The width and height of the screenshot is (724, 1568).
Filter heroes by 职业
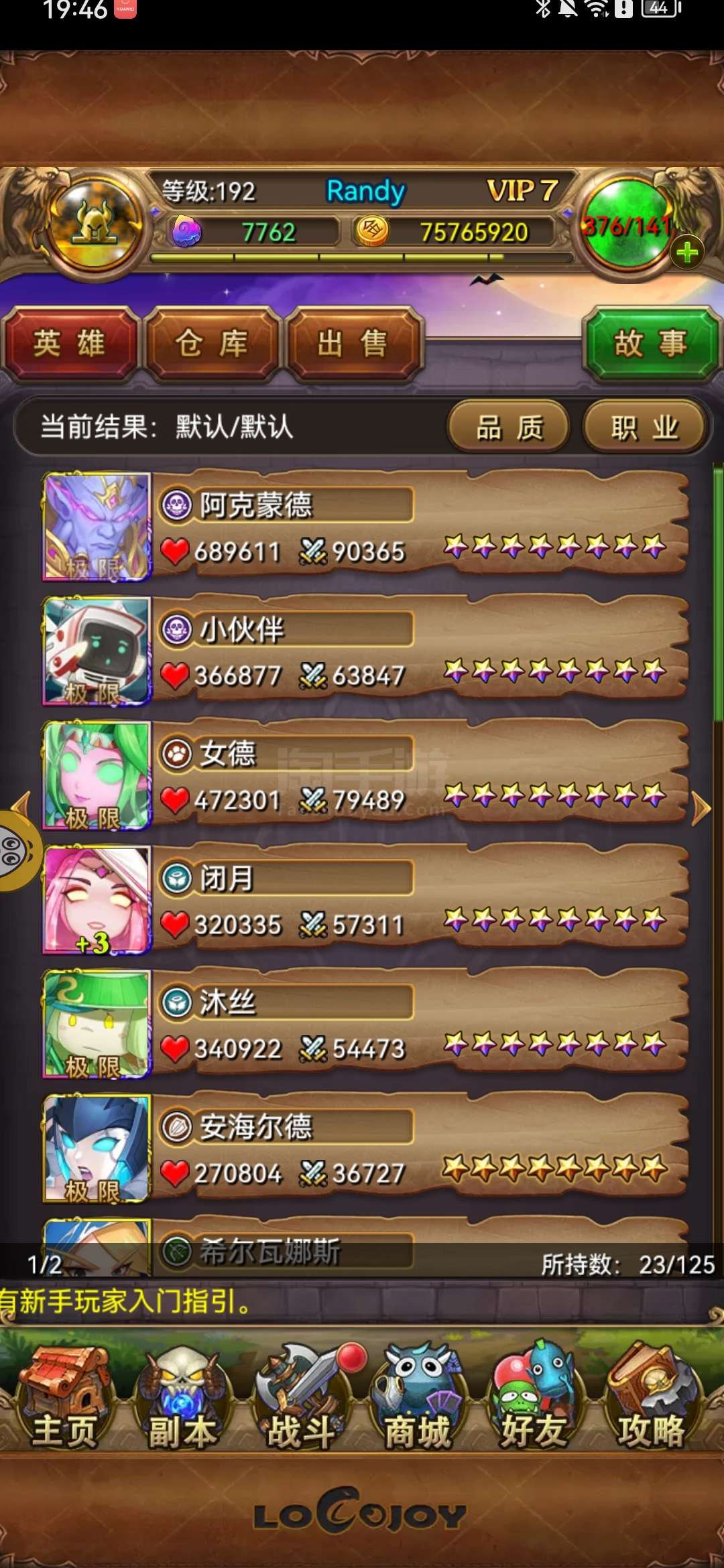pyautogui.click(x=644, y=427)
